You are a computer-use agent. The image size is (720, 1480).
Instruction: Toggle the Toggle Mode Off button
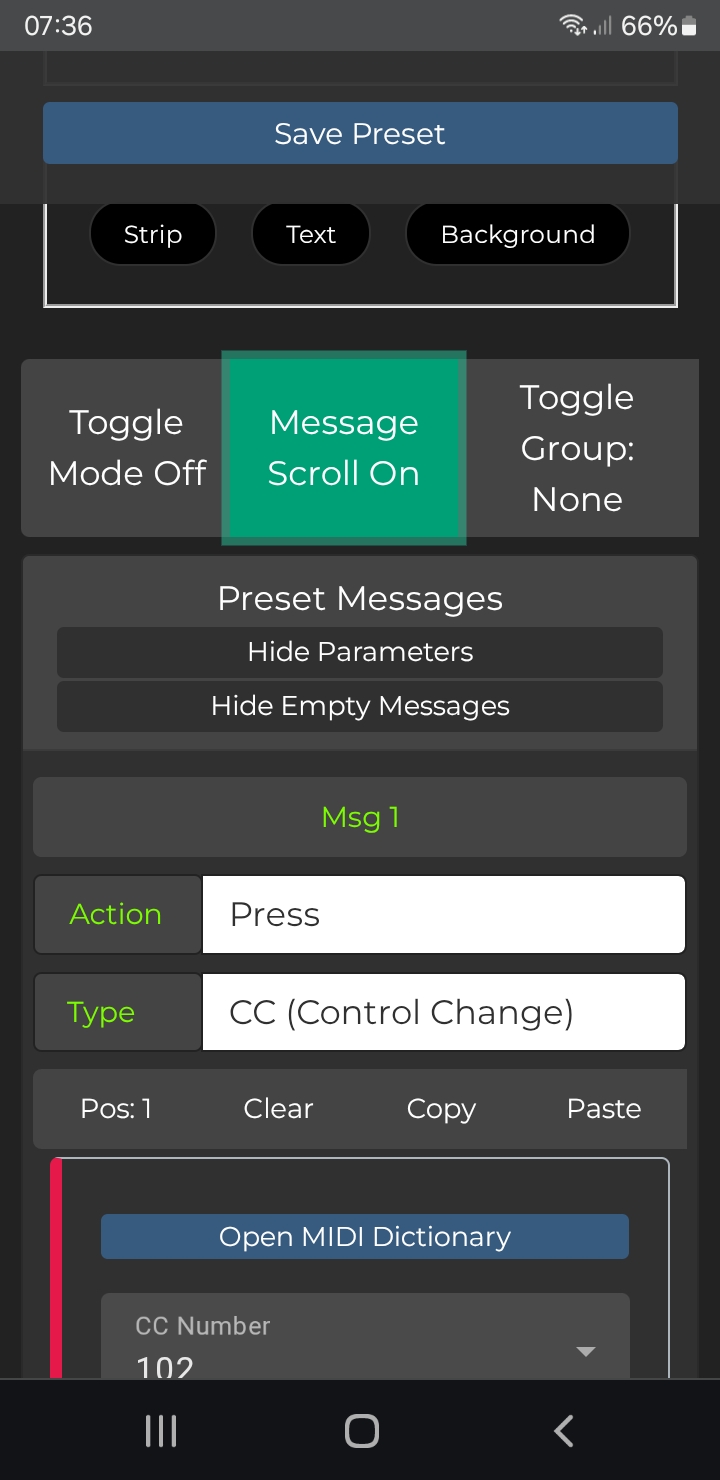pos(126,448)
